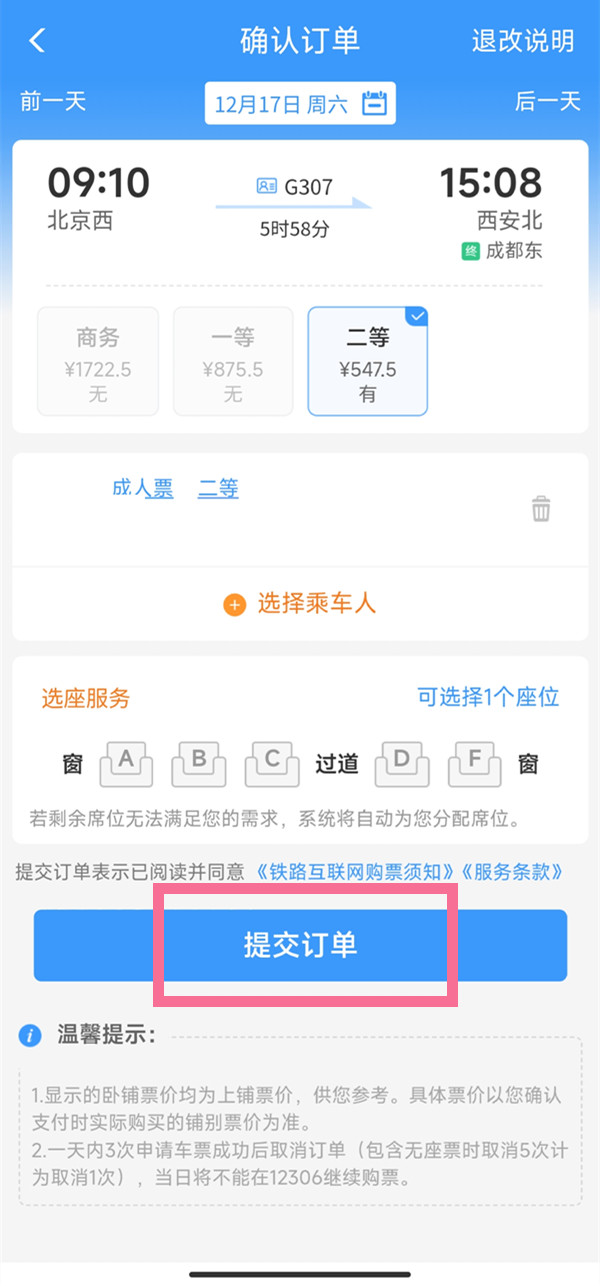Delete the passenger ticket entry

[x=541, y=509]
